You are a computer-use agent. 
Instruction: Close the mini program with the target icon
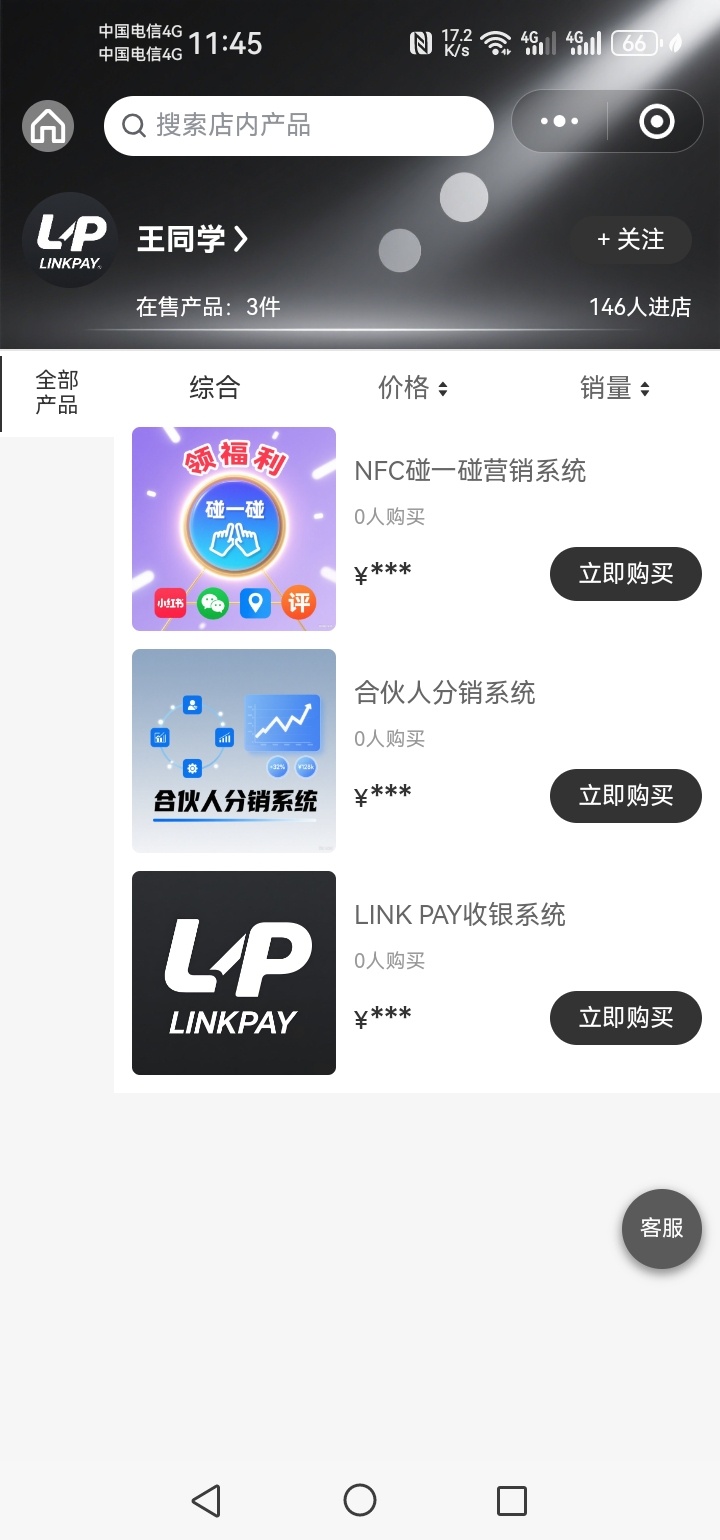656,122
